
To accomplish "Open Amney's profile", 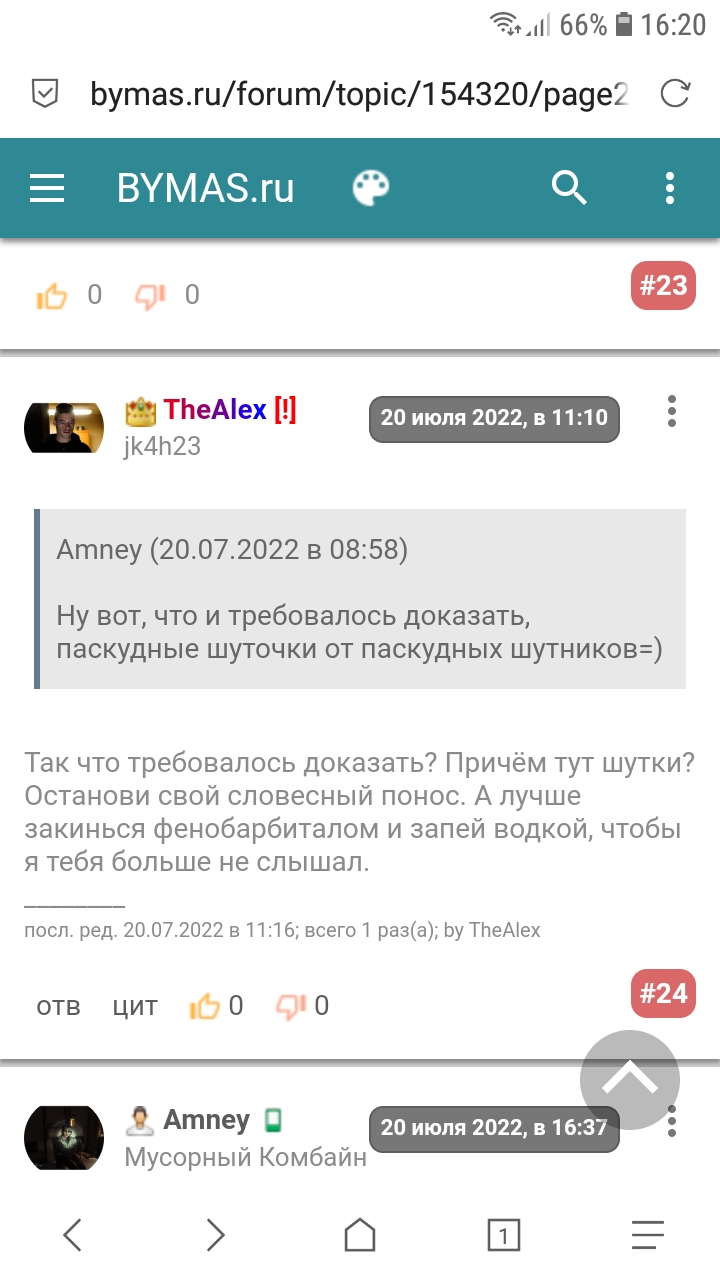I will (206, 1119).
